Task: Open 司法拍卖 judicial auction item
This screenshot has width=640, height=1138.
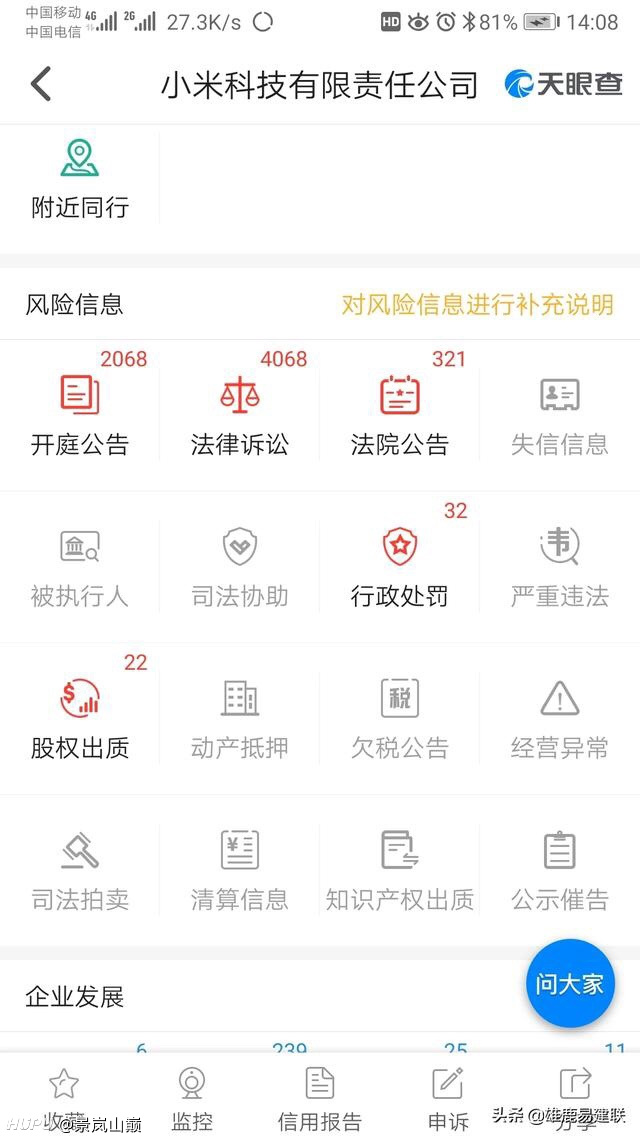Action: pos(80,869)
